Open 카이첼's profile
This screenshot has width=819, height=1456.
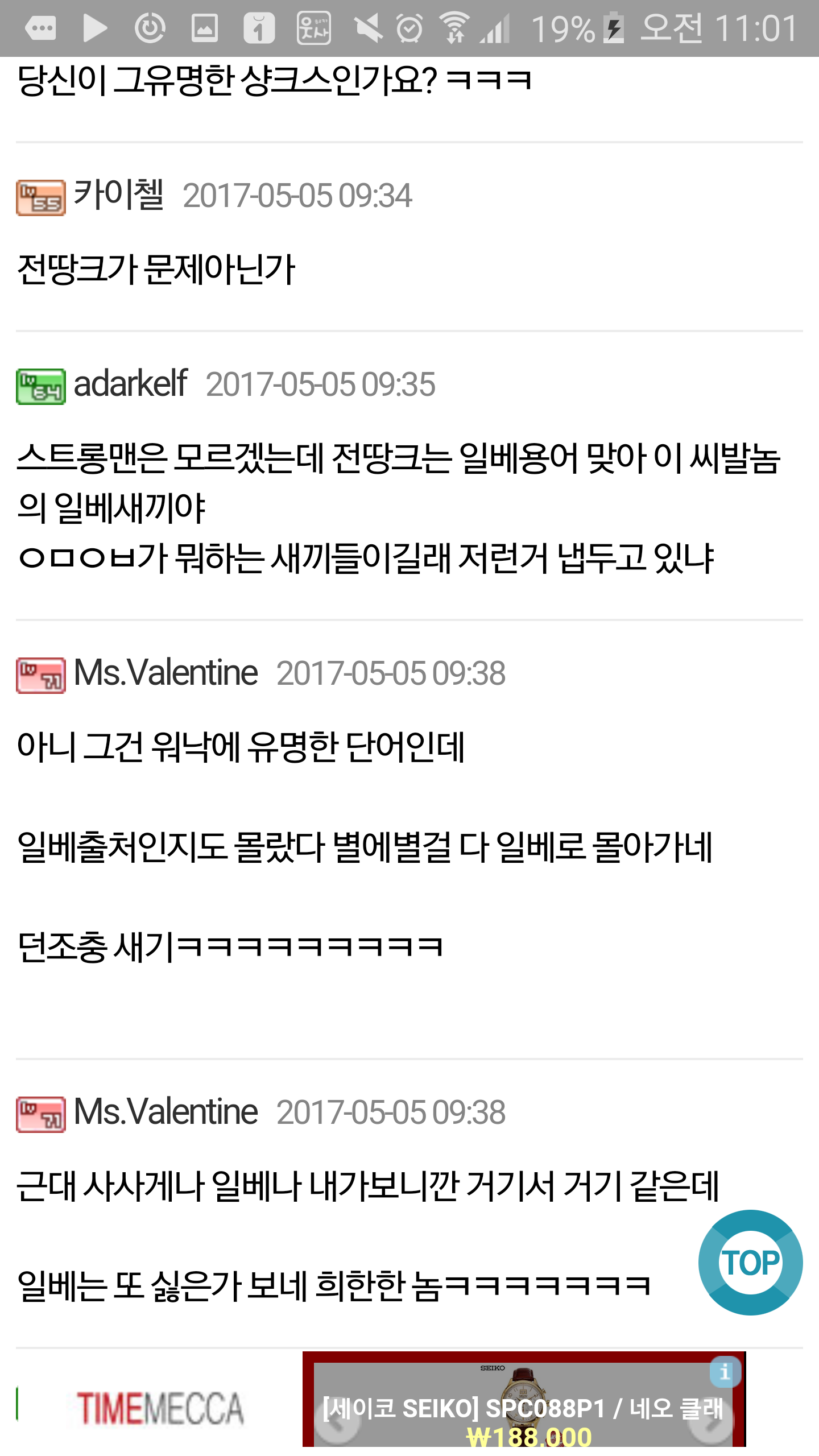coord(118,195)
